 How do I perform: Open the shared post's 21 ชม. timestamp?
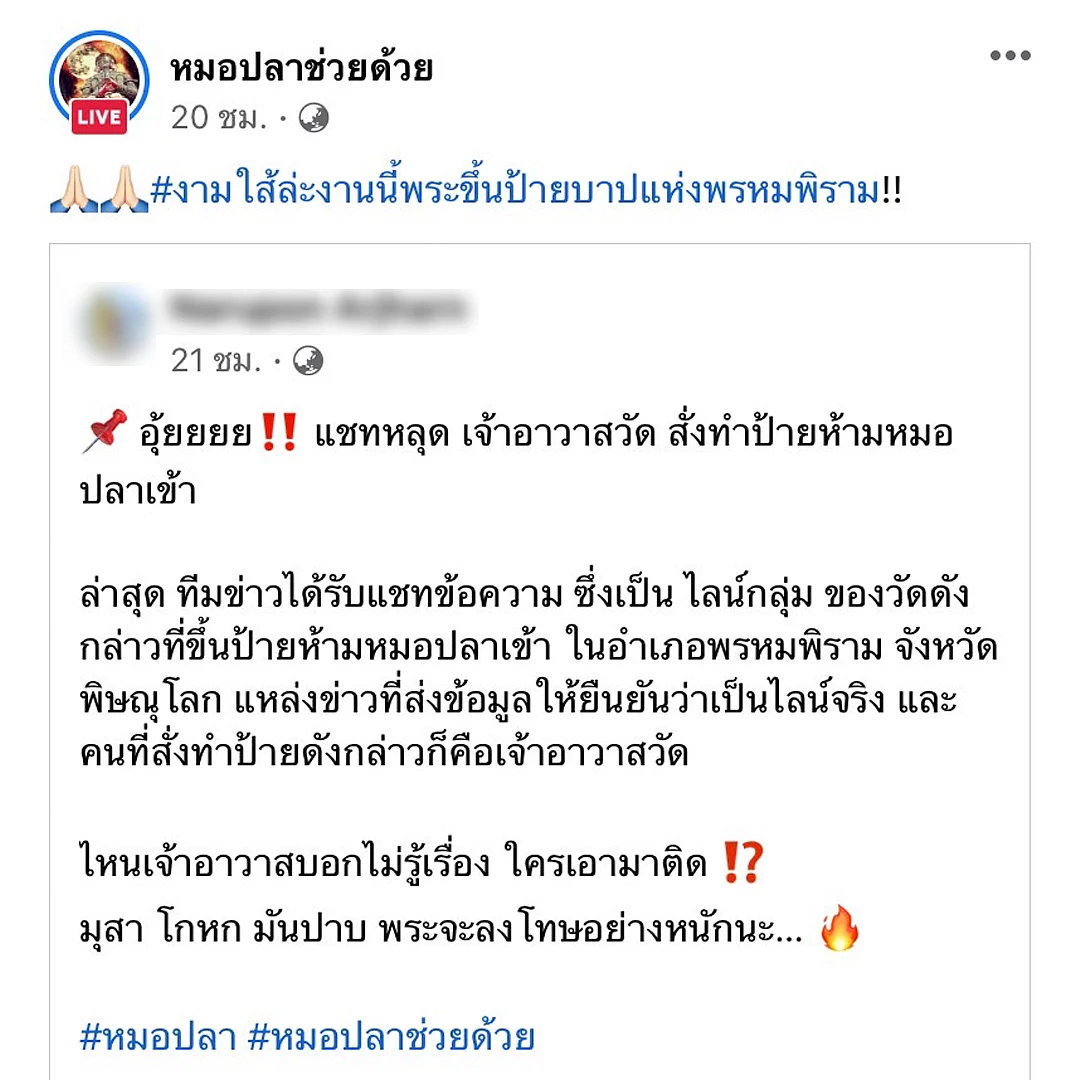(216, 360)
